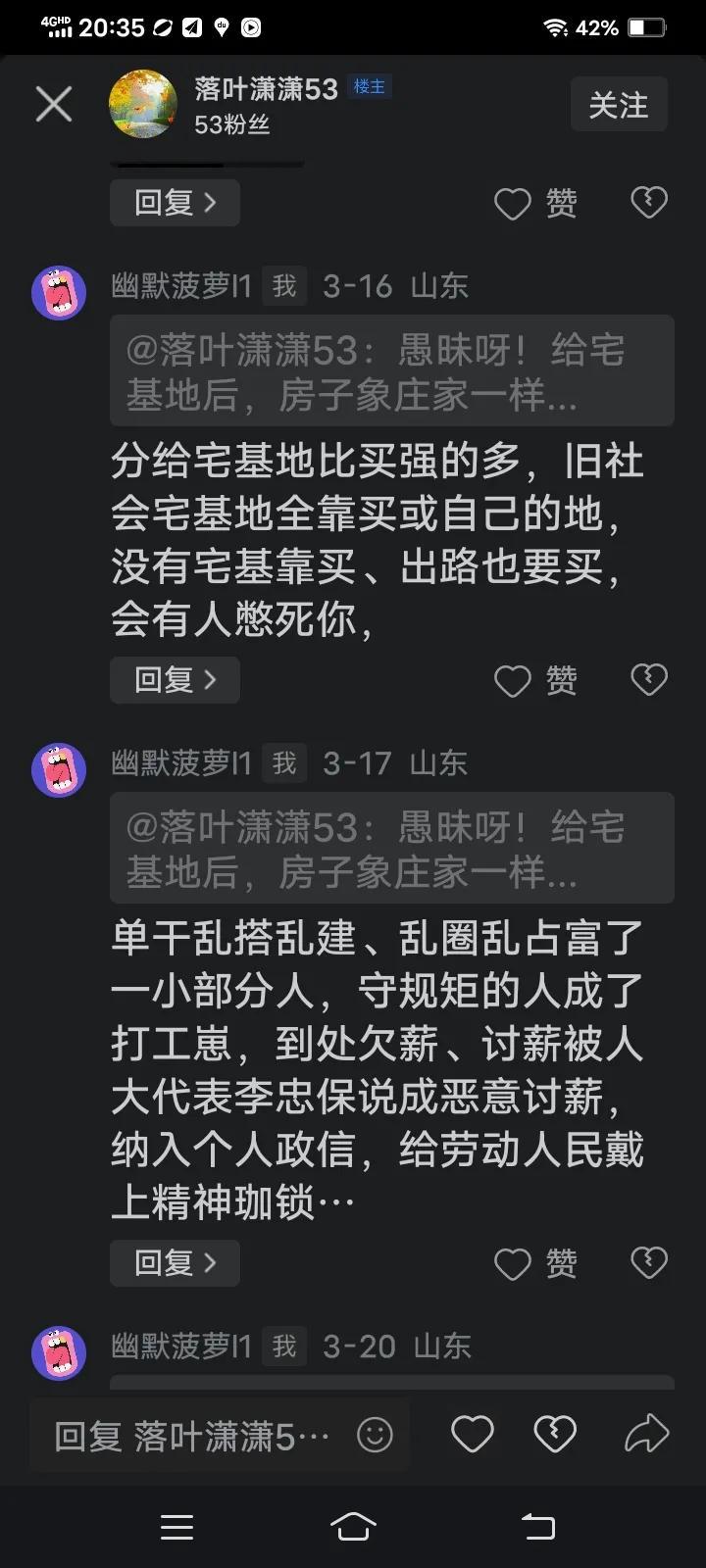The height and width of the screenshot is (1568, 706).
Task: Open 落叶潇潇53's profile avatar
Action: (x=143, y=104)
